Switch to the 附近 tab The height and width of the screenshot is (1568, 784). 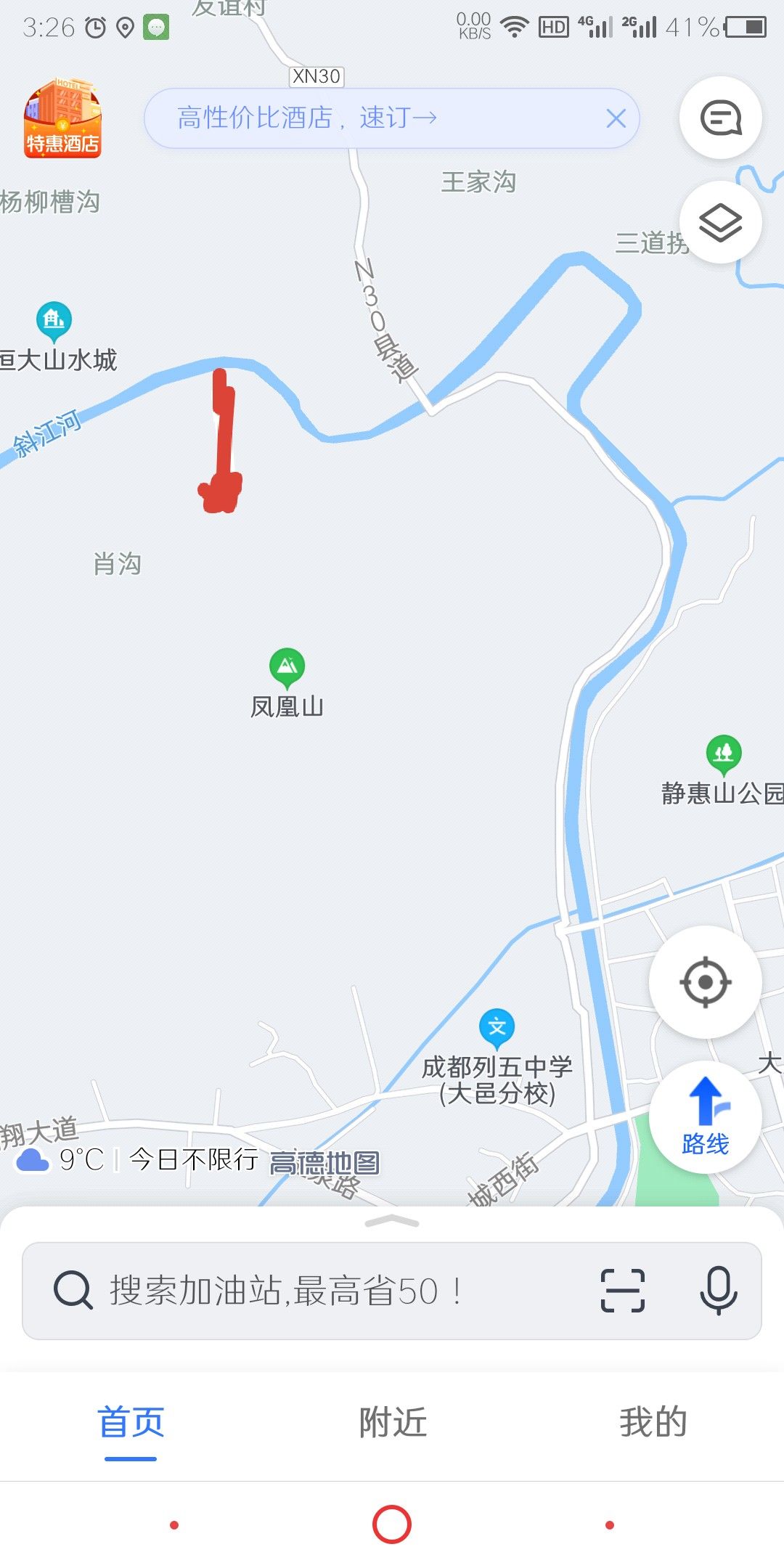coord(392,1421)
